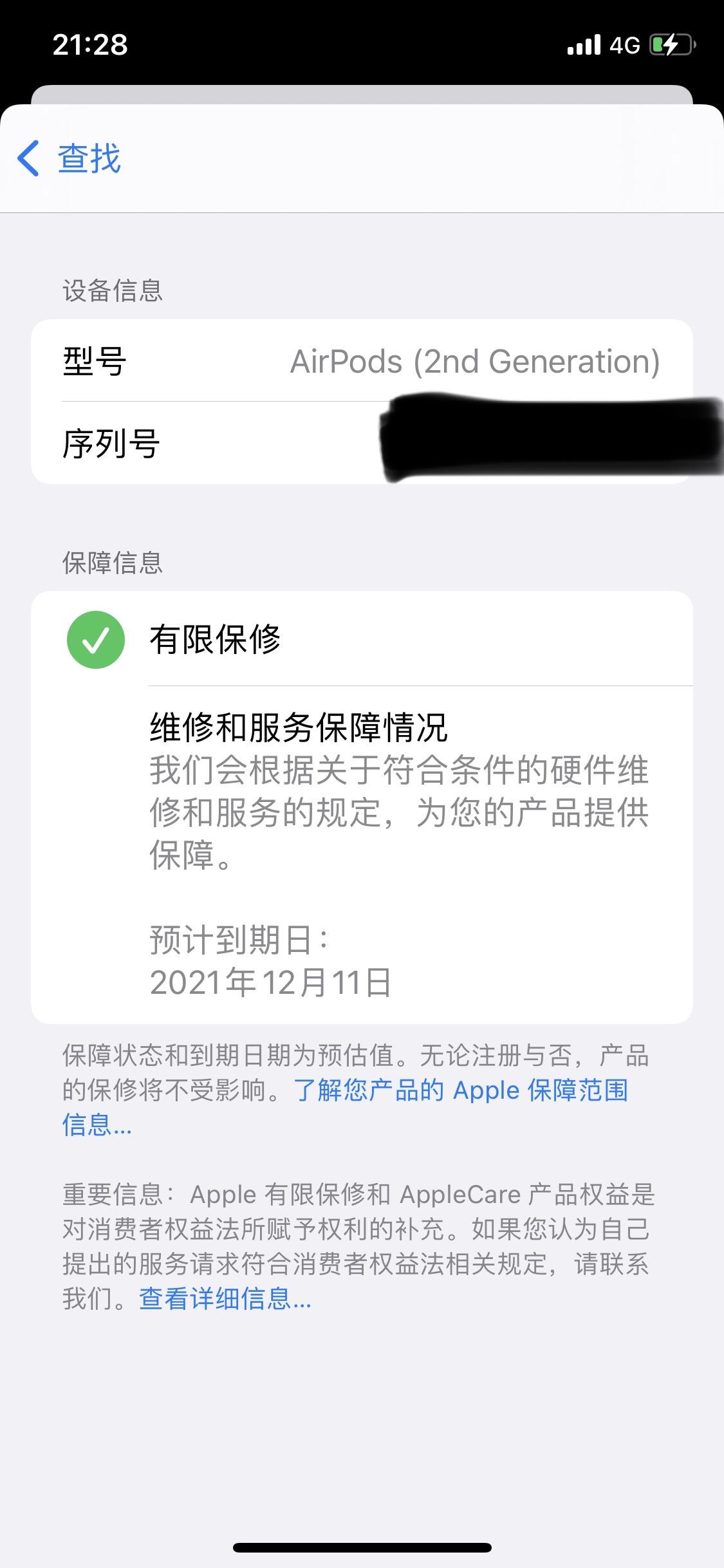Go back to 查找

point(70,158)
